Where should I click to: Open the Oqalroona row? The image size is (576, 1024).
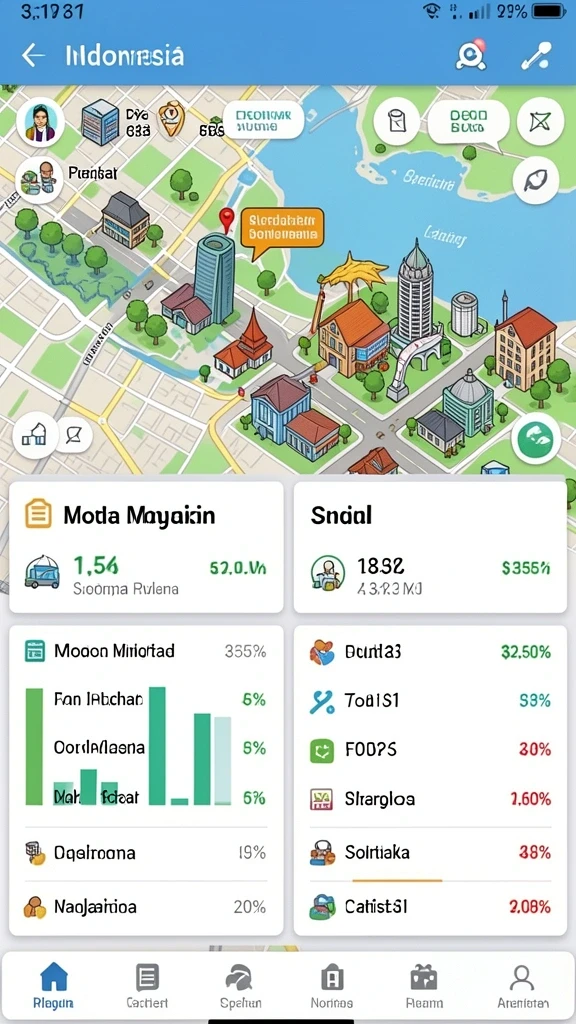click(146, 853)
